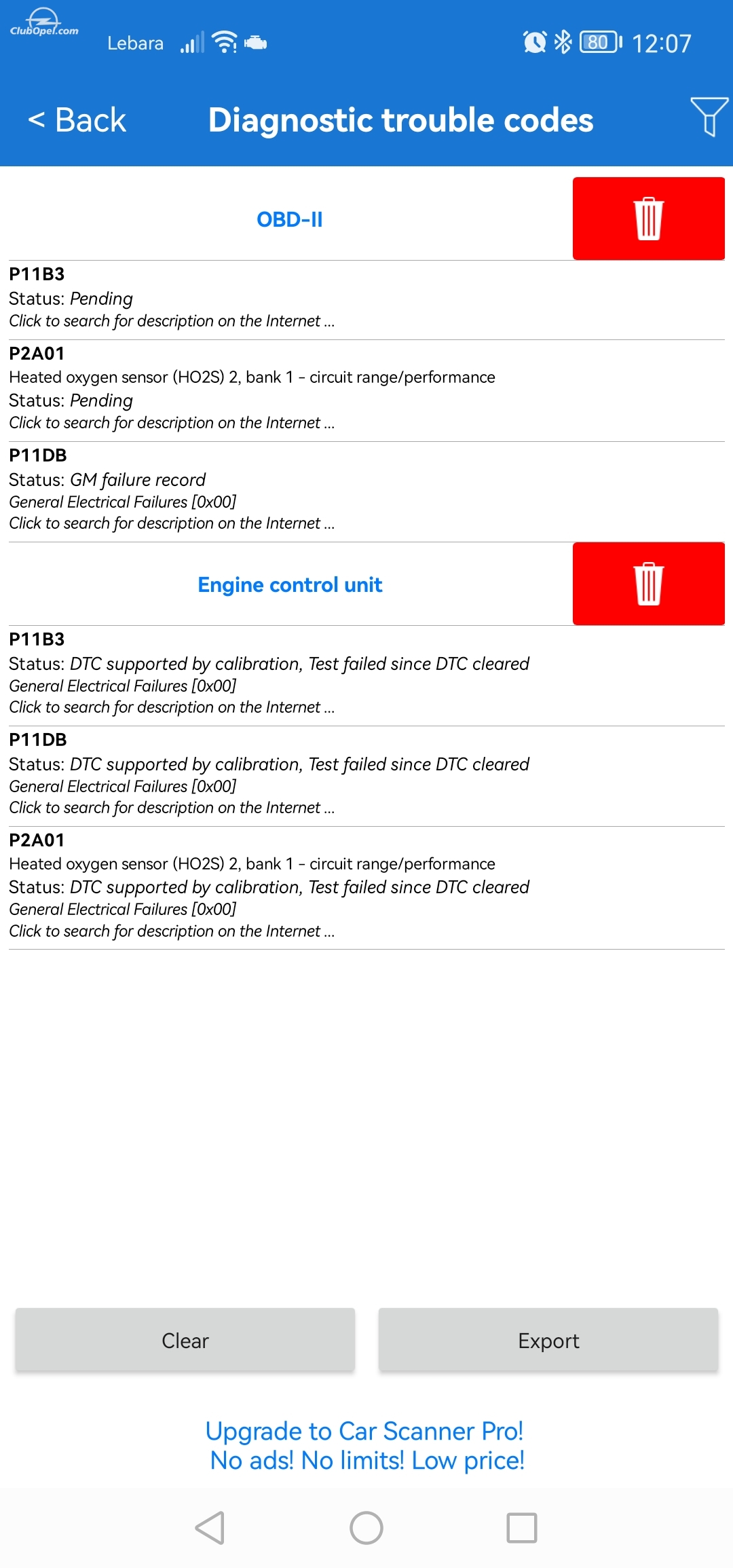Tap the Clear button
This screenshot has height=1568, width=733.
click(185, 1341)
